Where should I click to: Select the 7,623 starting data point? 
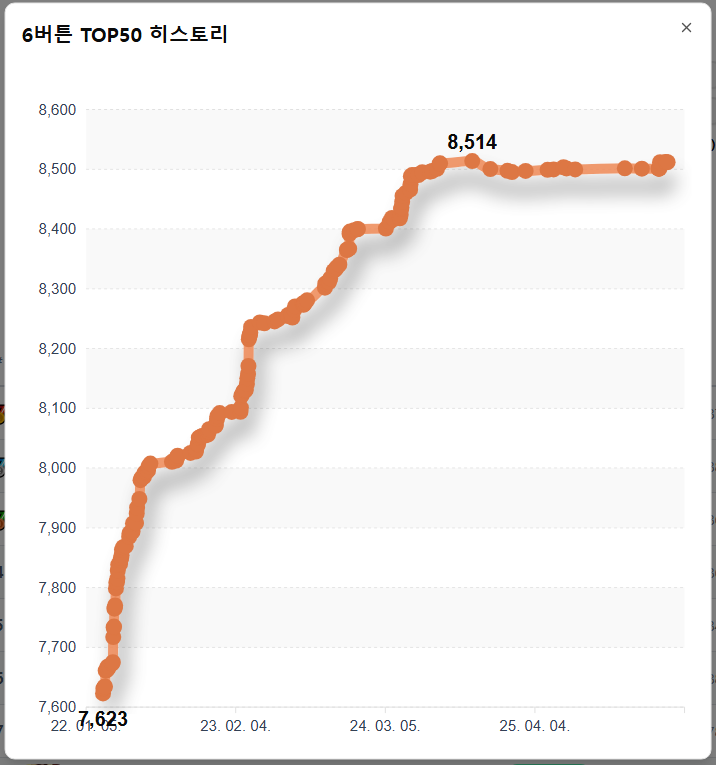tap(103, 692)
